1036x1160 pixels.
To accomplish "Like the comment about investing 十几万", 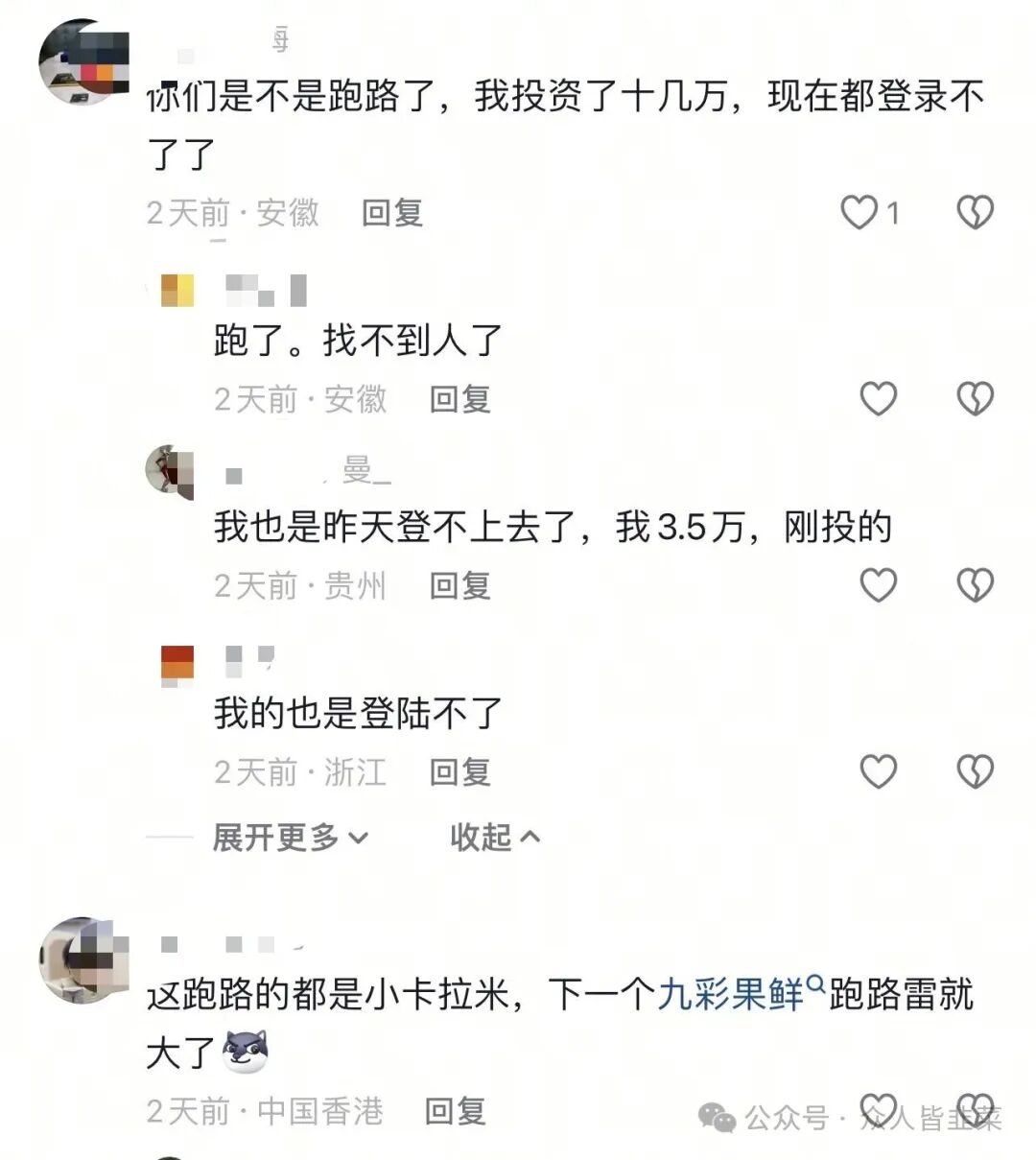I will click(859, 212).
